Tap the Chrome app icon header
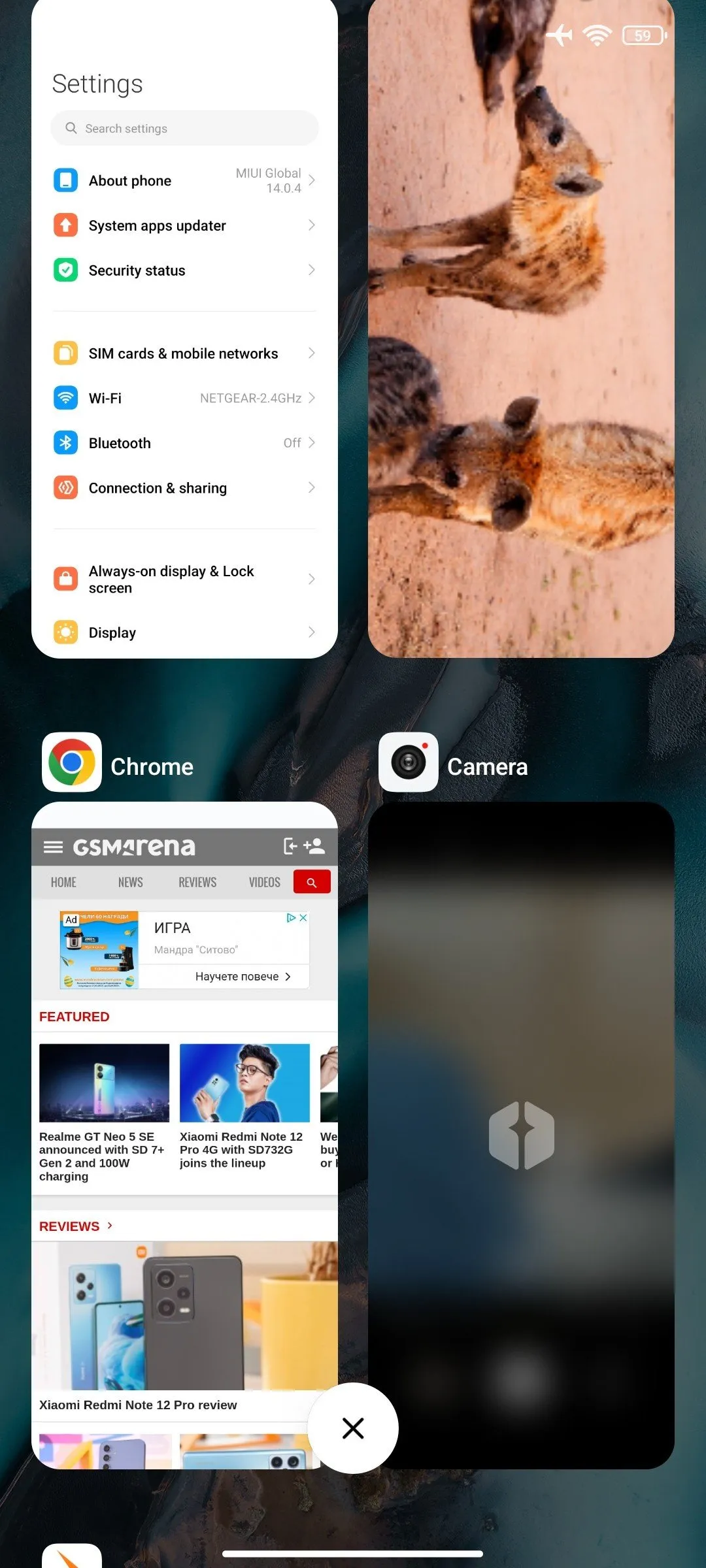The height and width of the screenshot is (1568, 706). click(x=72, y=762)
